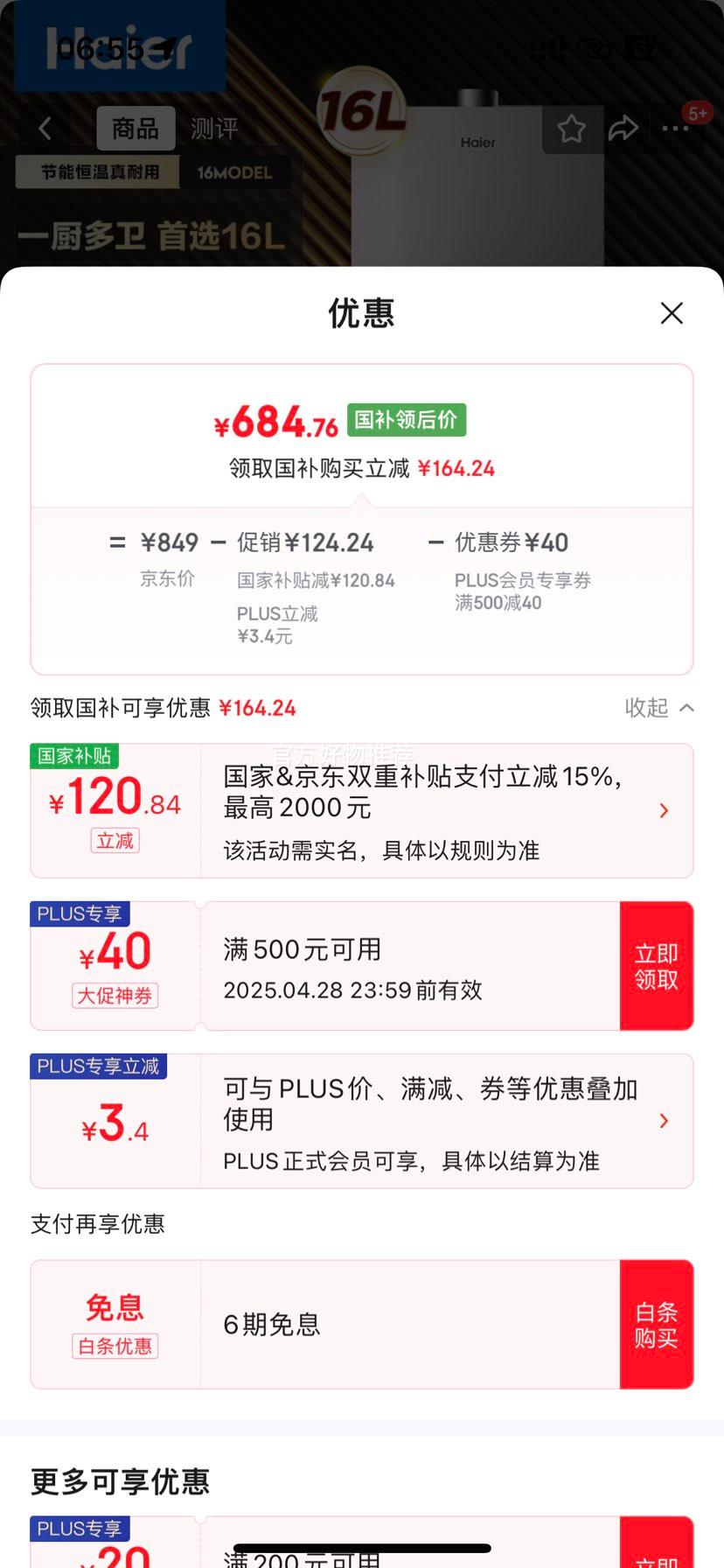
Task: Tap the blue PLUS专享 badge on the ¥40 coupon
Action: pos(80,913)
